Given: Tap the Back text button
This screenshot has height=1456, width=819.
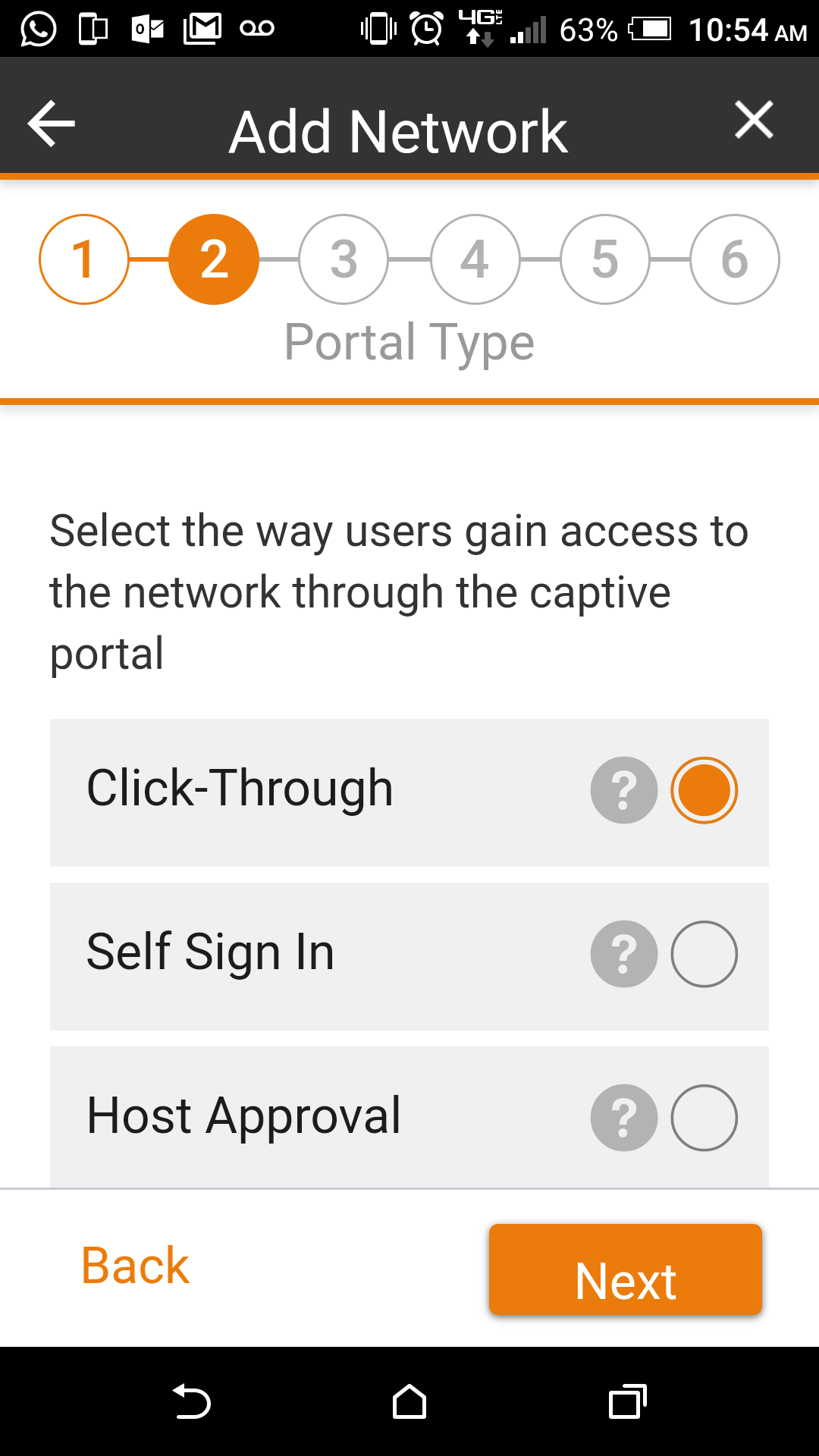Looking at the screenshot, I should point(135,1266).
